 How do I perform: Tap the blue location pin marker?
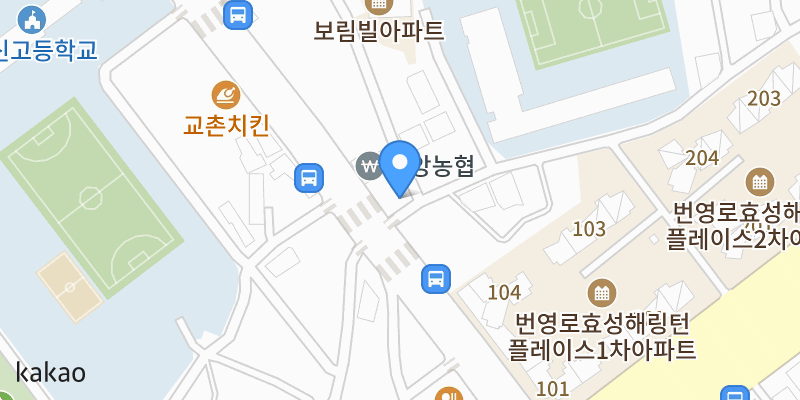pos(400,169)
